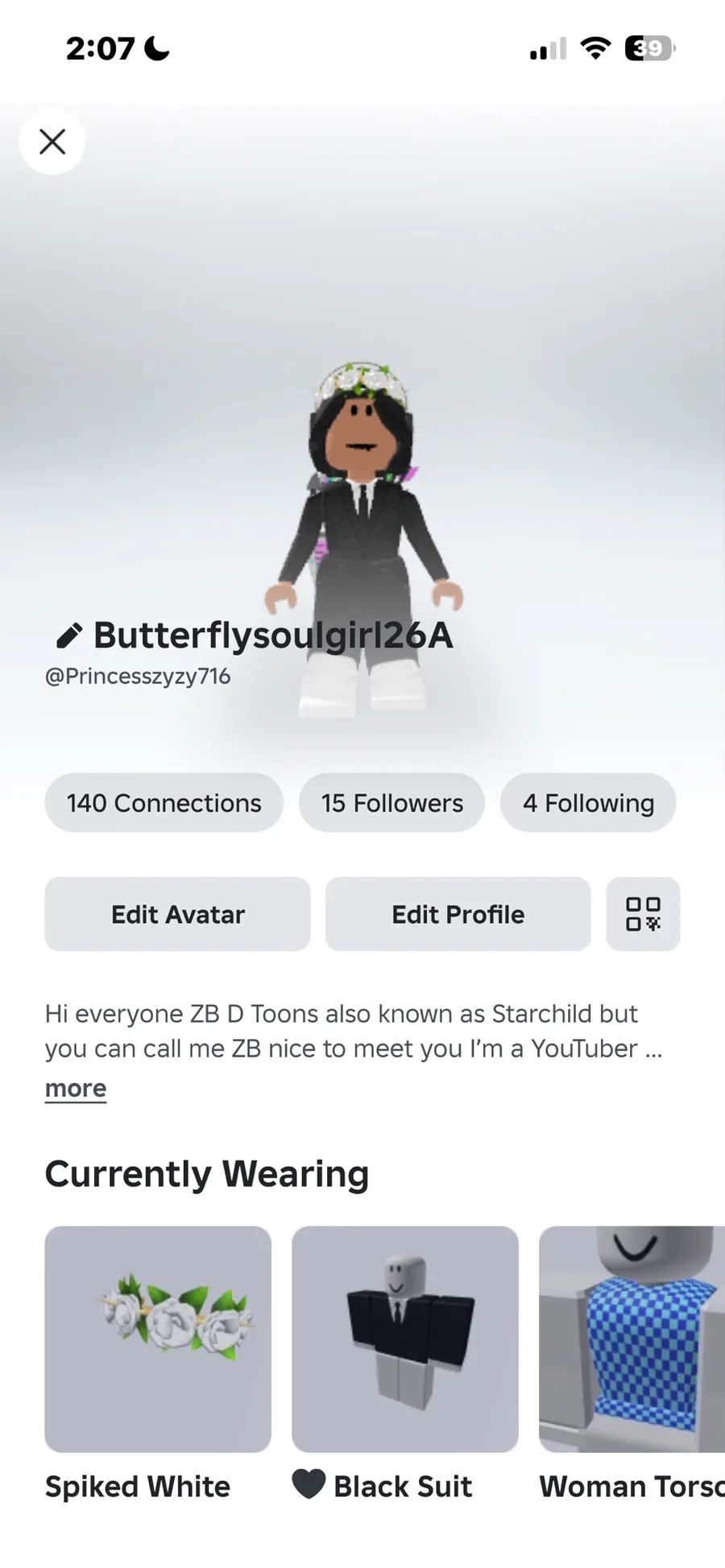
Task: Close the profile screen
Action: (52, 142)
